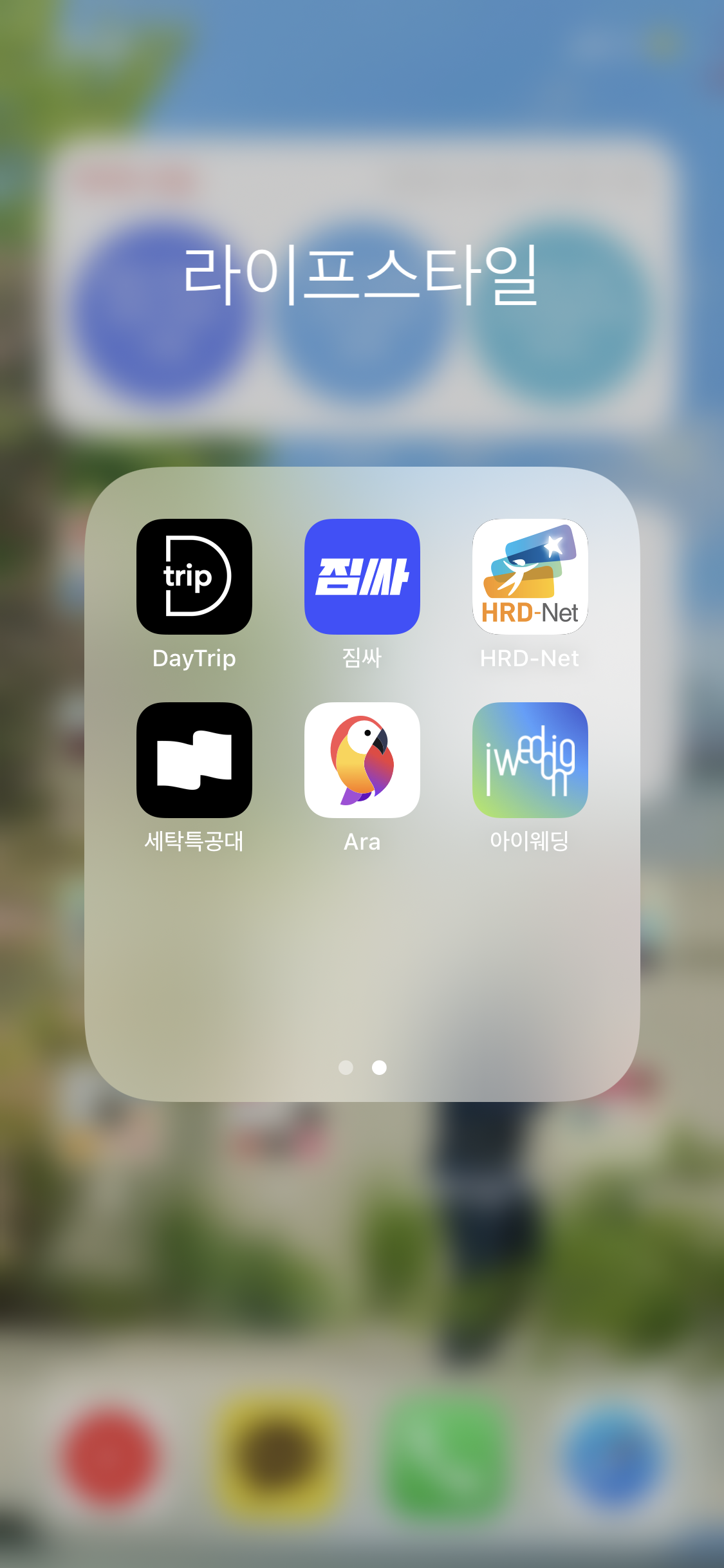Launch the 짐싸 app
Image resolution: width=724 pixels, height=1568 pixels.
coord(362,577)
